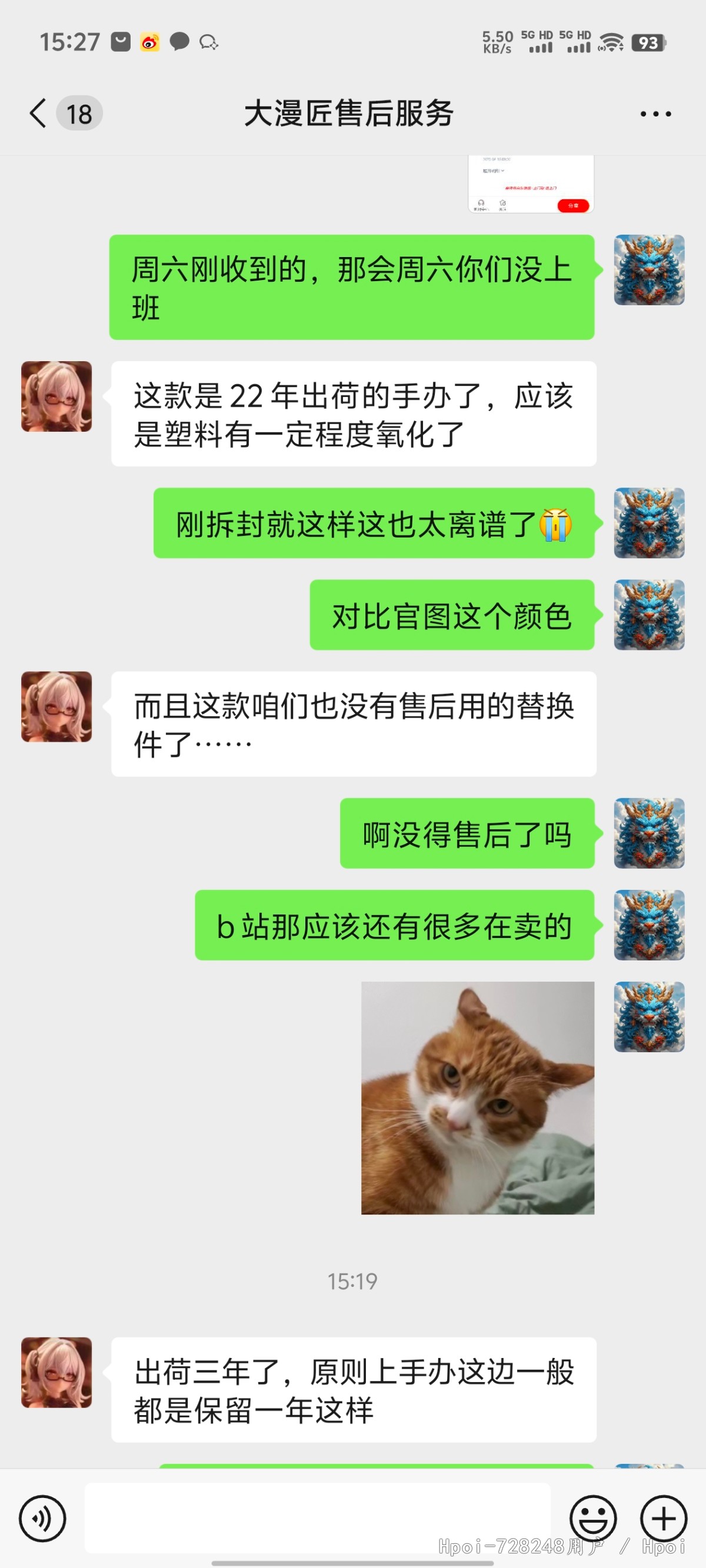The image size is (706, 1568).
Task: Open the emoji sticker panel
Action: coord(592,1518)
